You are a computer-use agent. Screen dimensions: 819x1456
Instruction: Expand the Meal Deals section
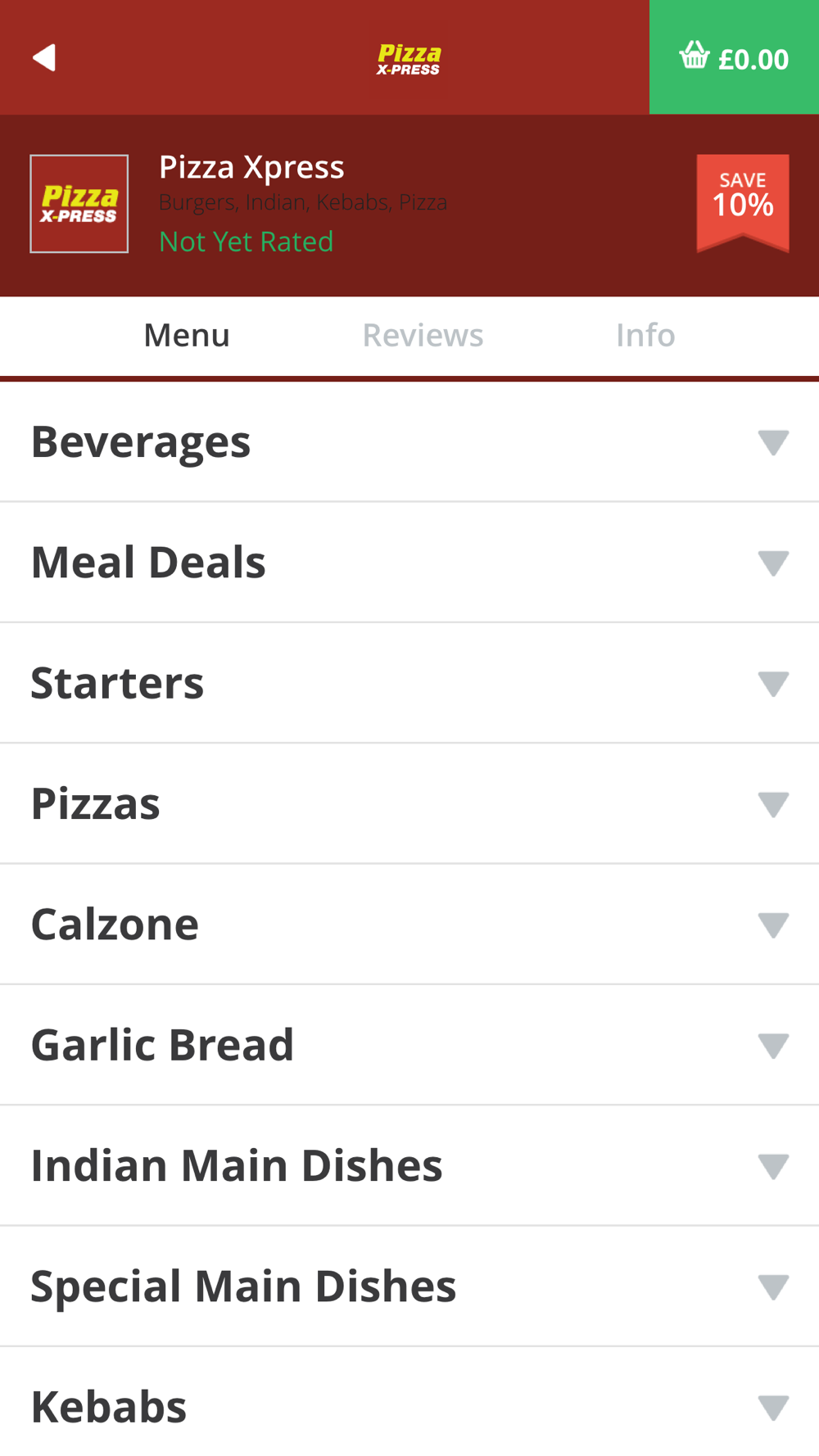409,563
